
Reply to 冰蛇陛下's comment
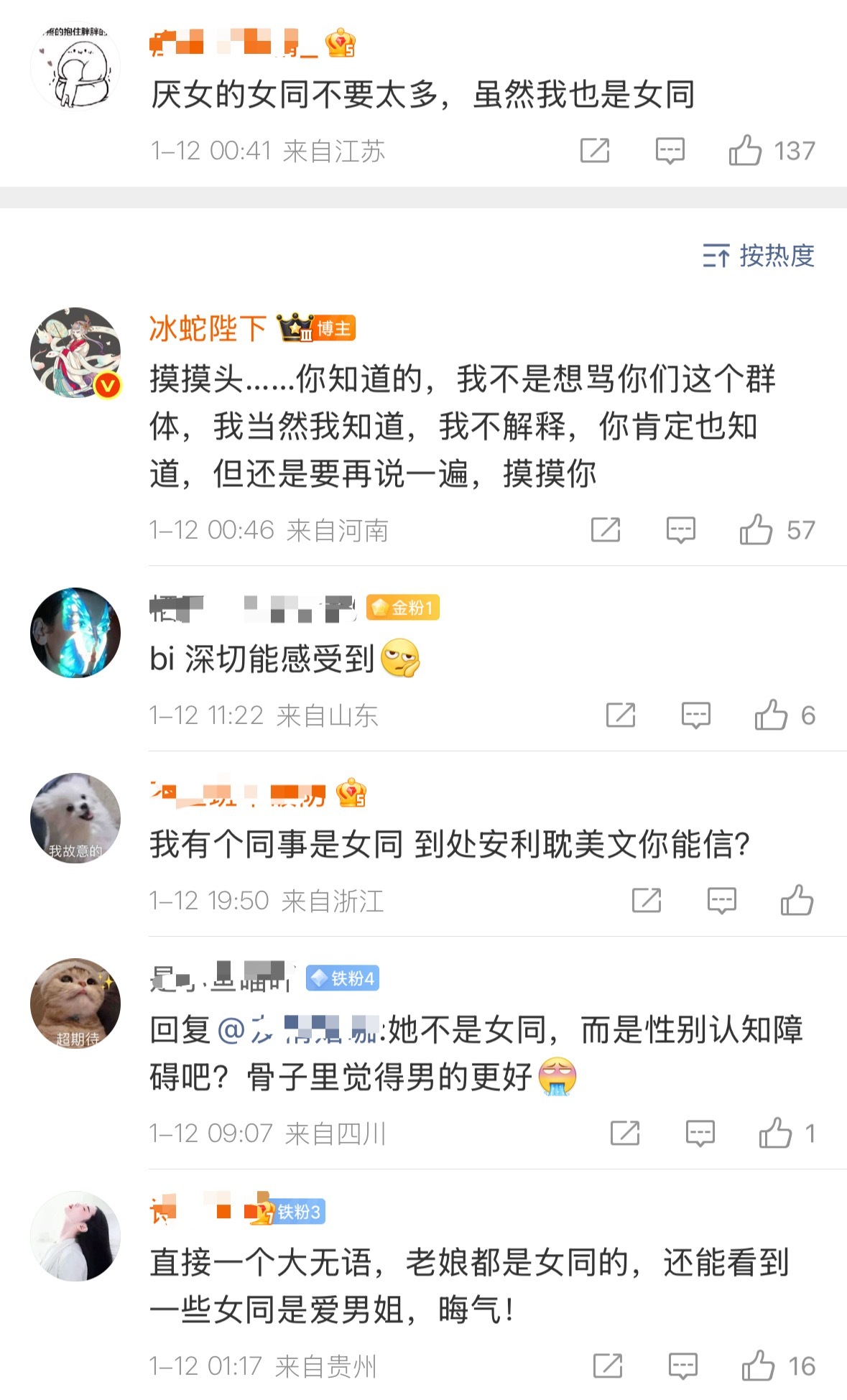click(680, 530)
